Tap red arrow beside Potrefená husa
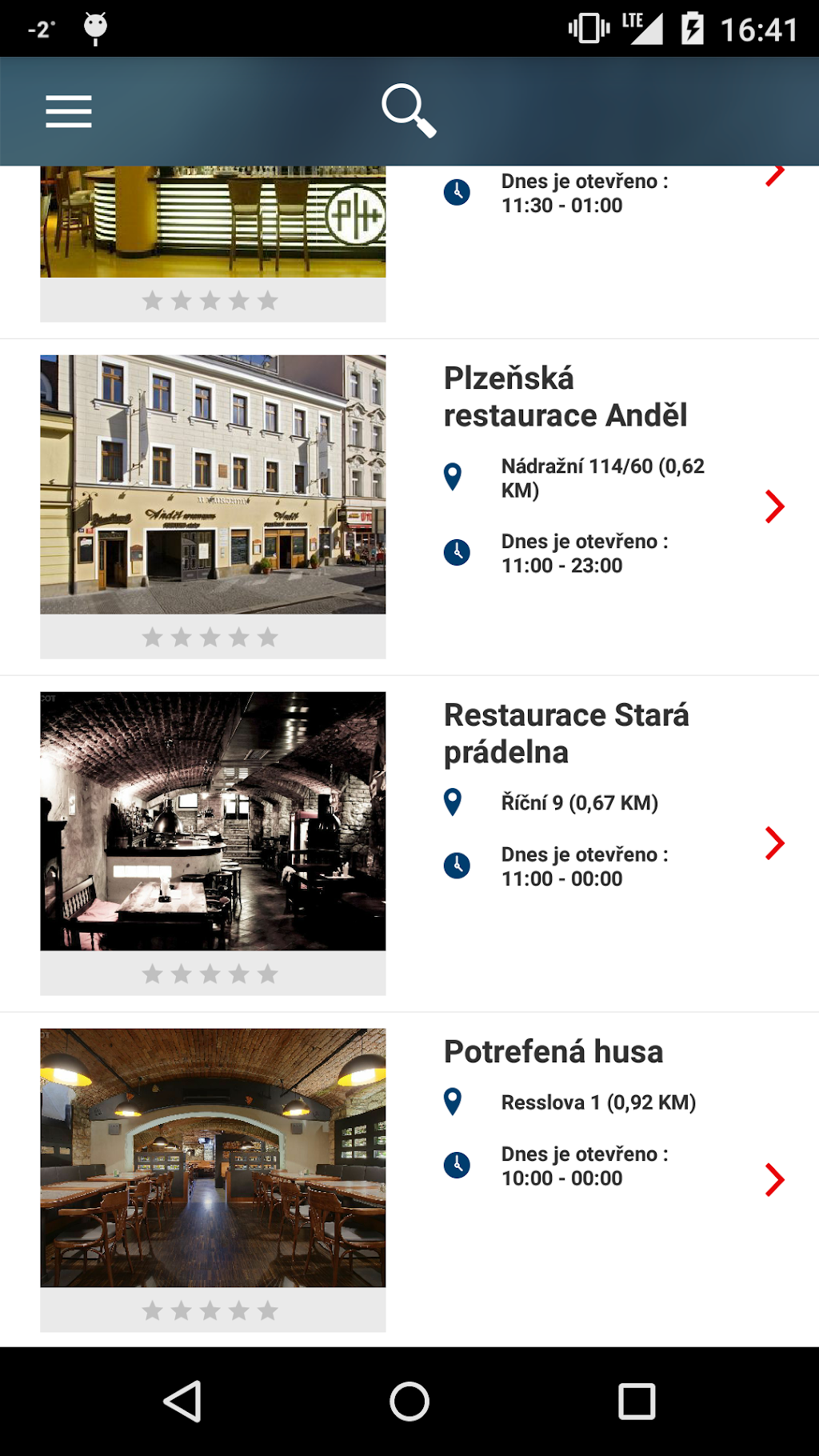Viewport: 819px width, 1456px height. pos(774,1180)
